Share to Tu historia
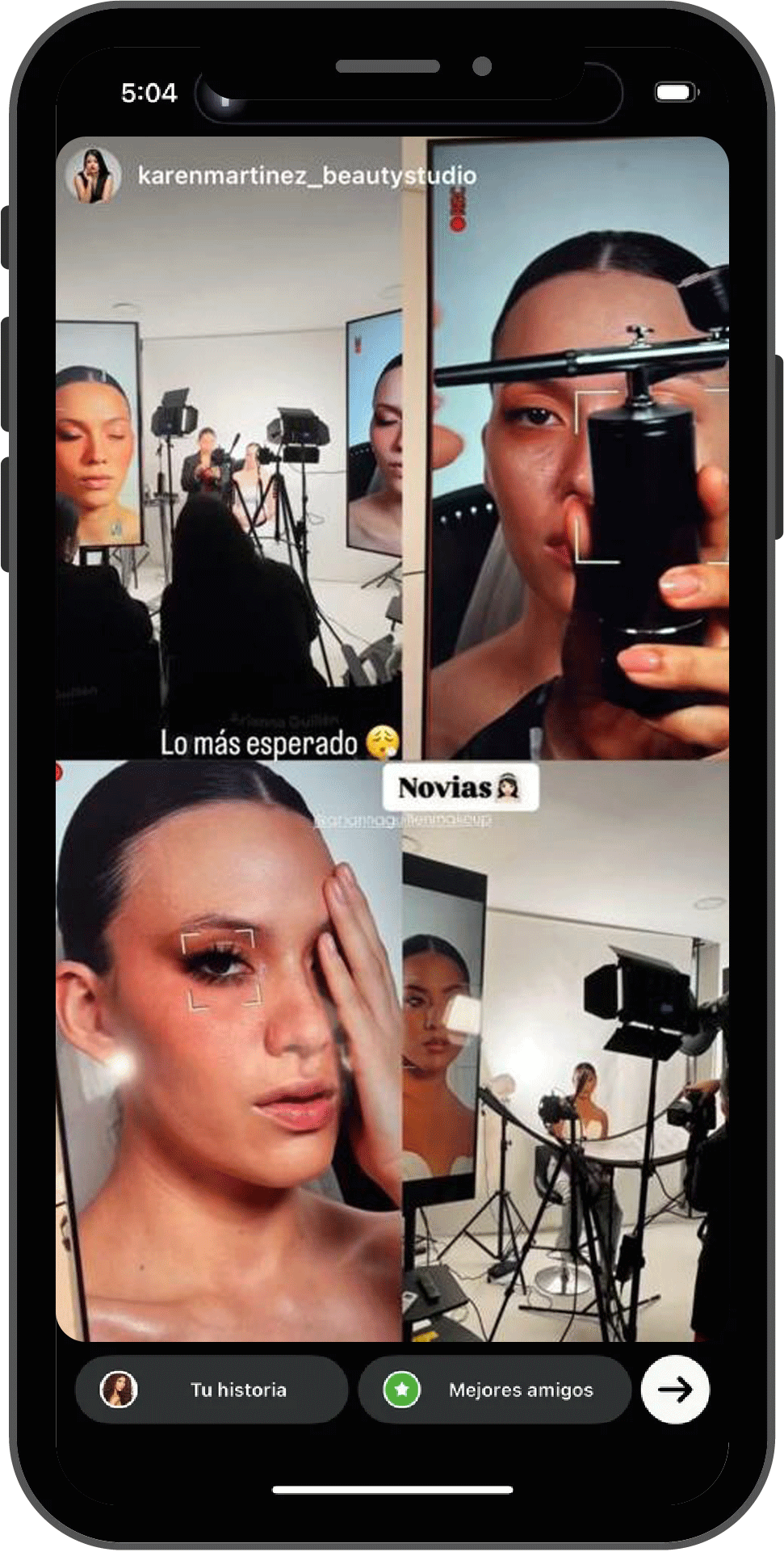The width and height of the screenshot is (784, 1552). (x=212, y=1390)
